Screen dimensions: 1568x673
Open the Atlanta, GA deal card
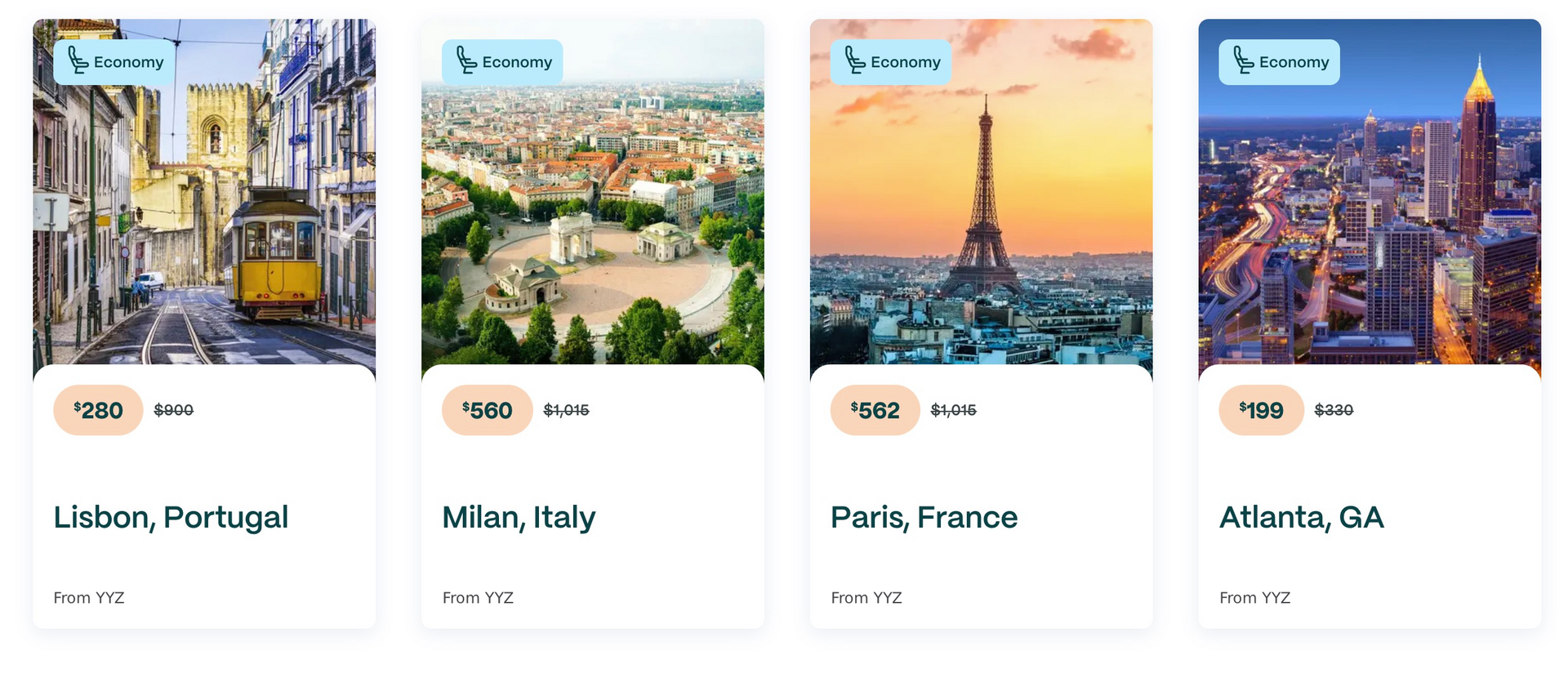[1301, 517]
